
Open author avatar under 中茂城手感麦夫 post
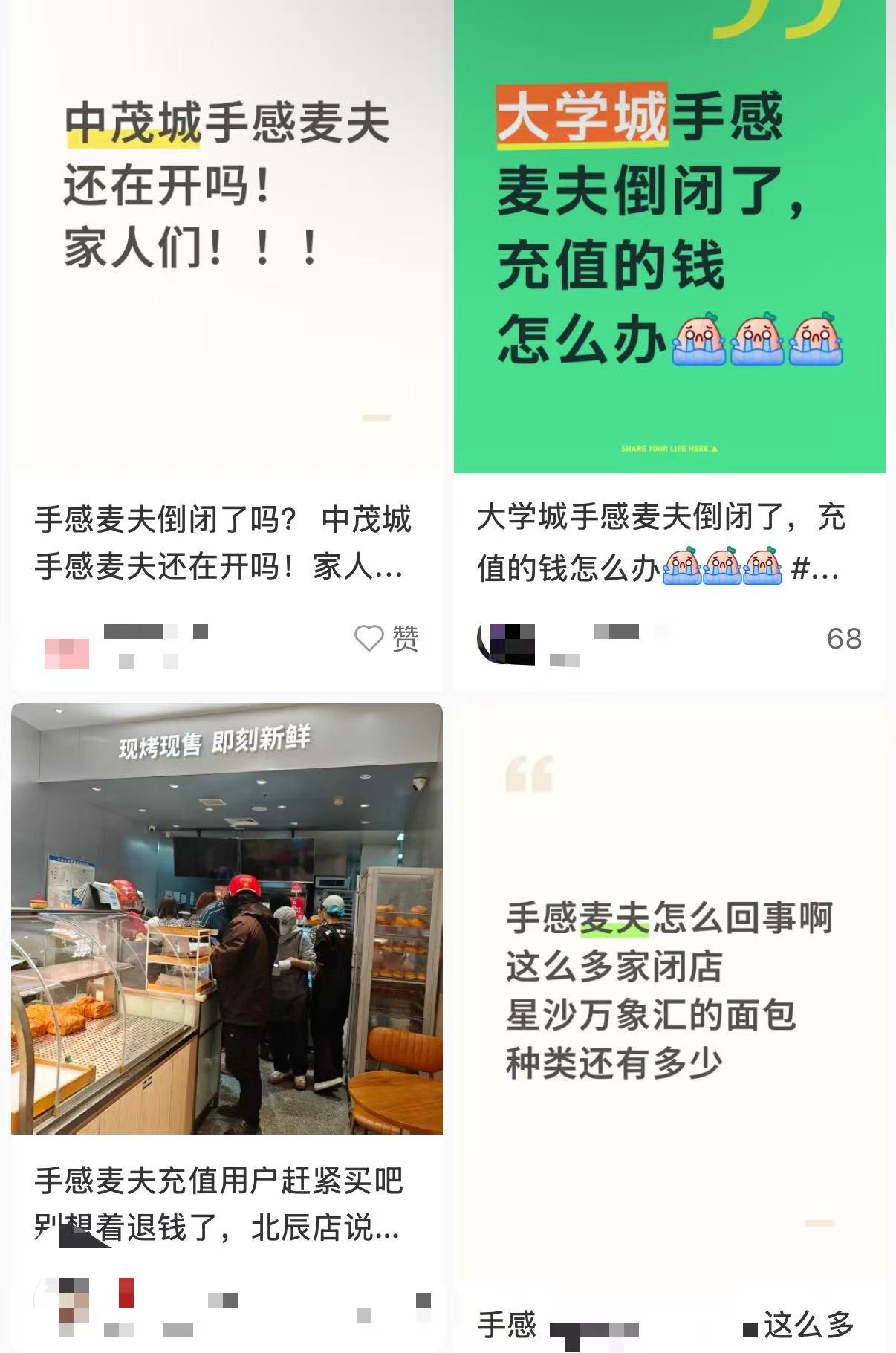coord(67,652)
